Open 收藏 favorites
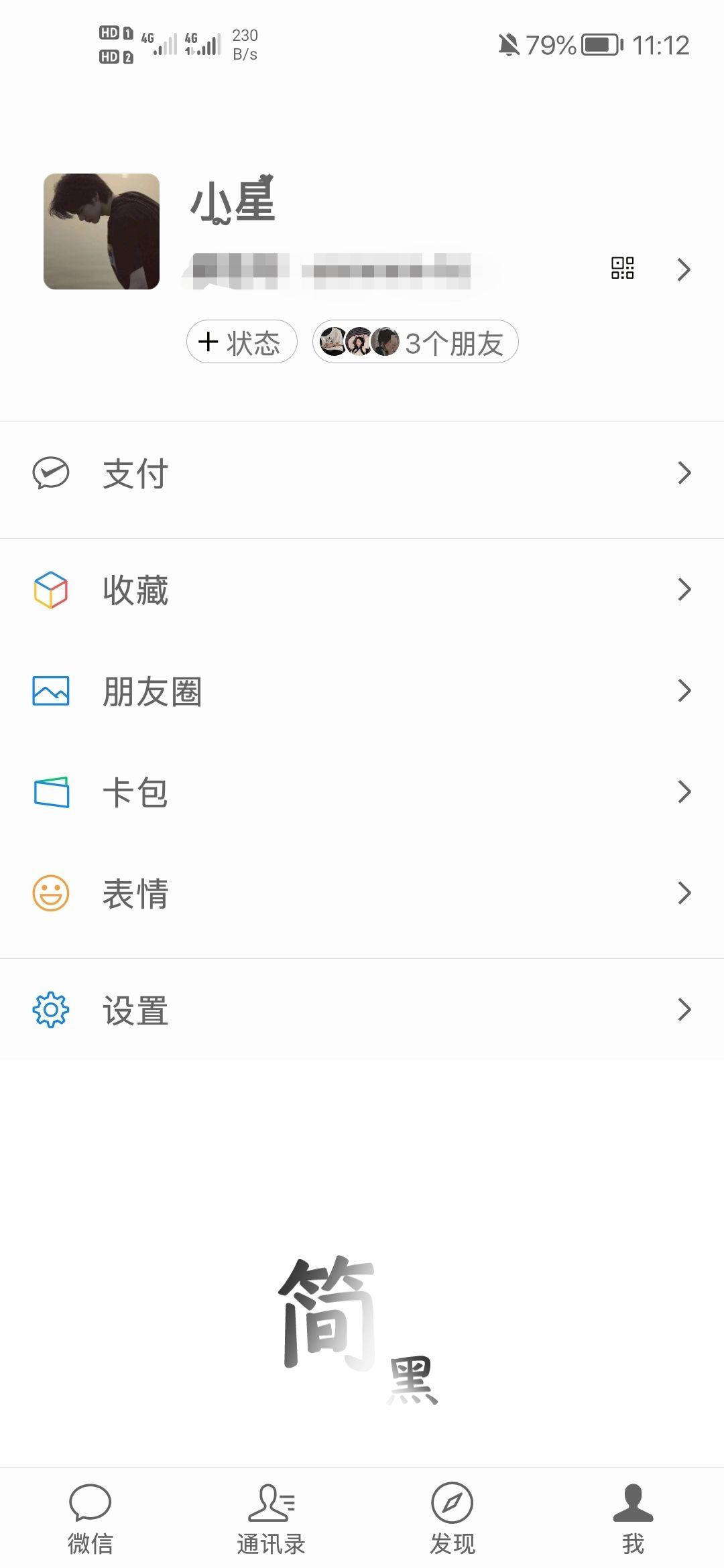Viewport: 724px width, 1568px height. (362, 590)
